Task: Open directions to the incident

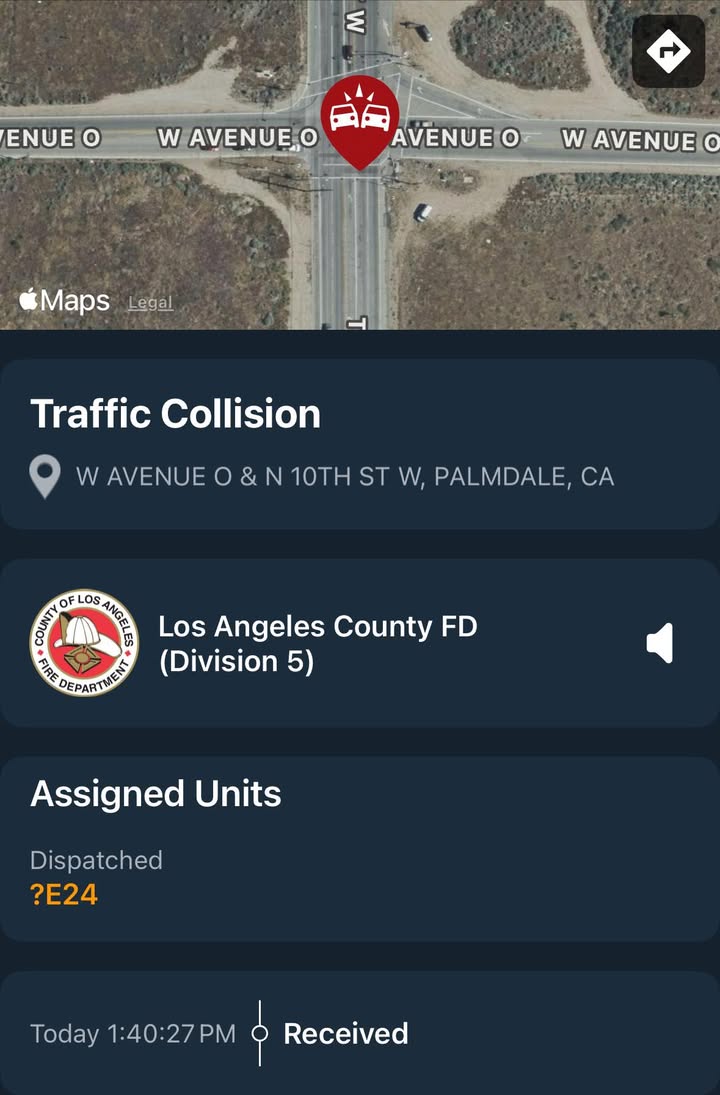Action: click(x=668, y=52)
